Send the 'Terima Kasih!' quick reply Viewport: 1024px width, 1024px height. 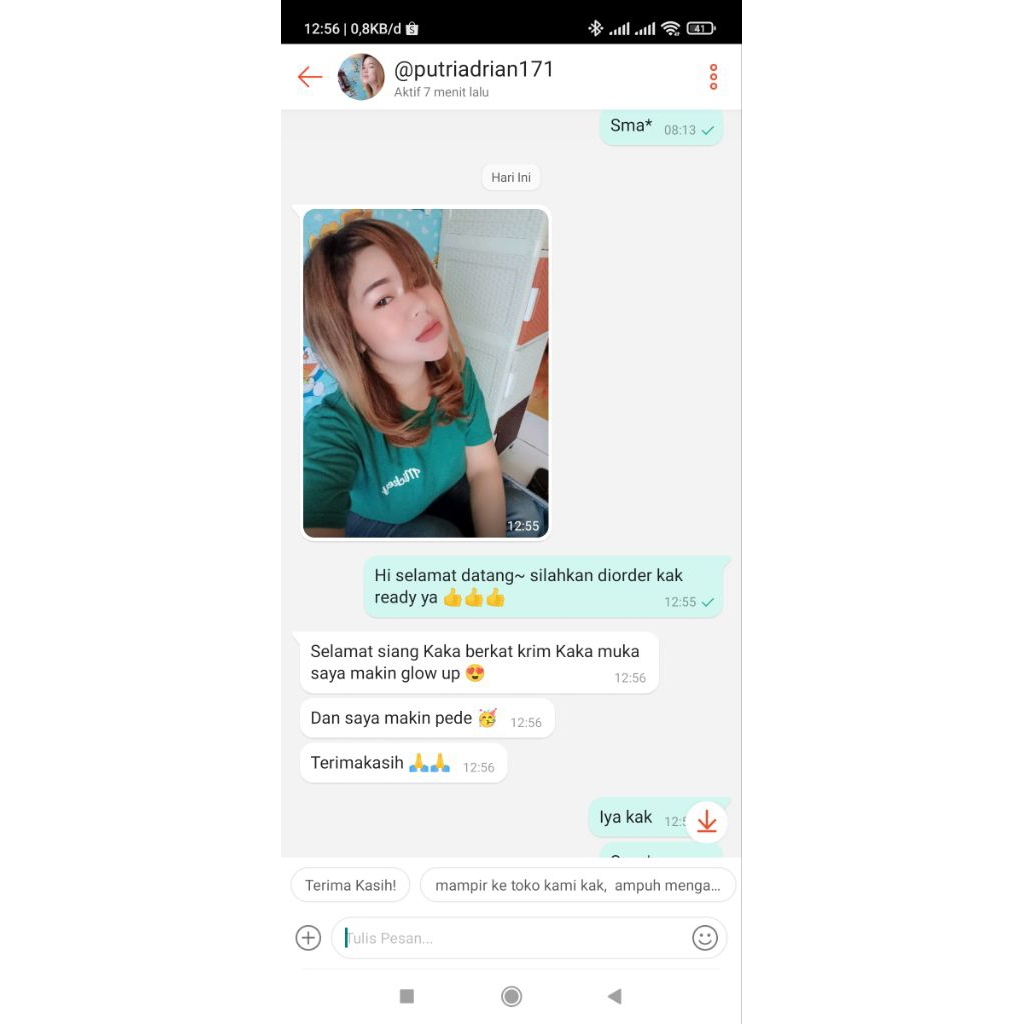[350, 885]
